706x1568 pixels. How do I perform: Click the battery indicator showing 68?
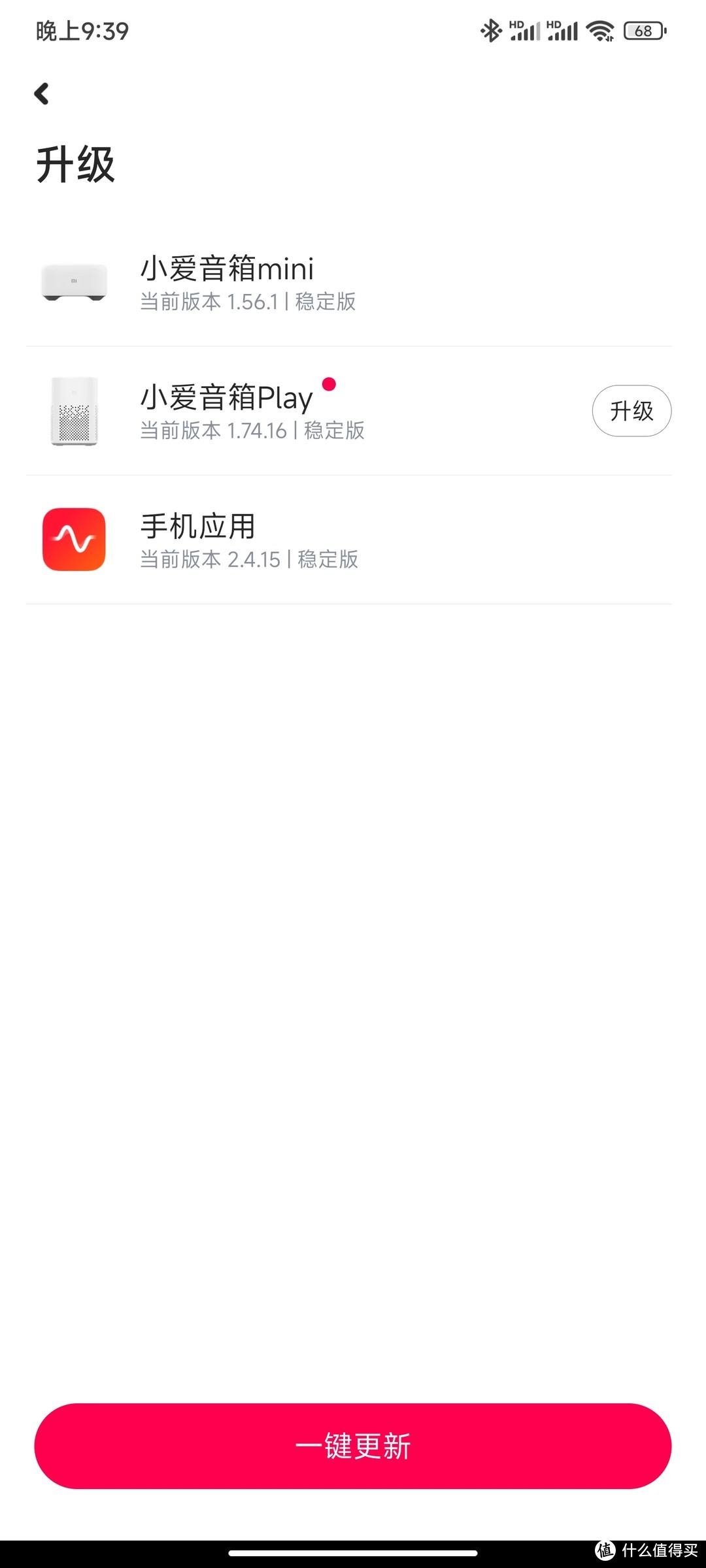(643, 30)
